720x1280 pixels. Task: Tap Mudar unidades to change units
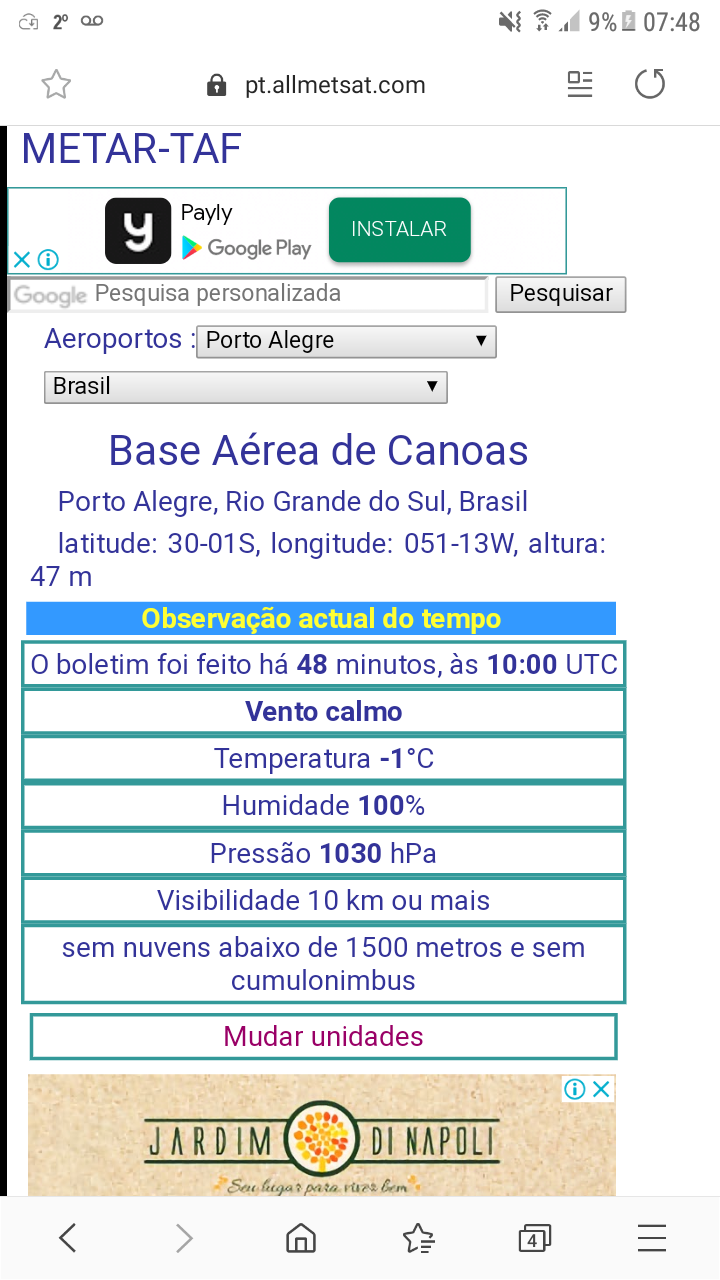[324, 1037]
